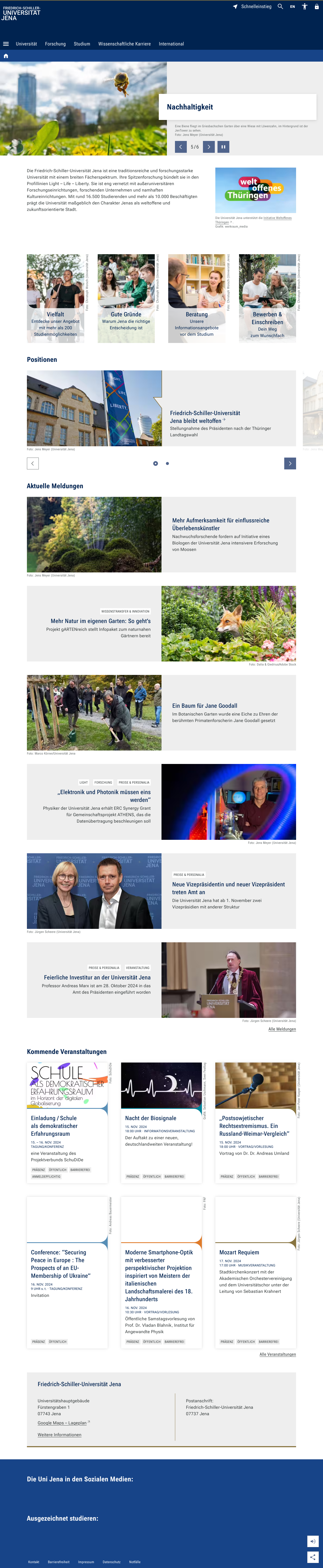Screen dimensions: 323x1568
Task: Show the previous hero slide
Action: (180, 147)
